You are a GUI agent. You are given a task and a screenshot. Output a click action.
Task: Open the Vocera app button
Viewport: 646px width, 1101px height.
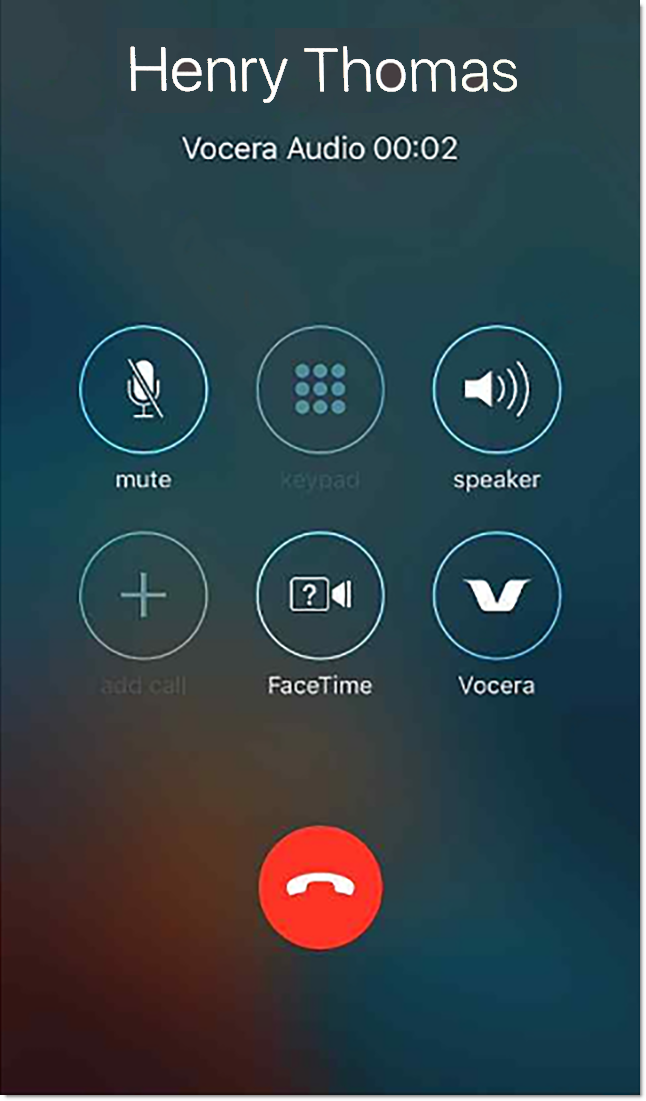(496, 595)
